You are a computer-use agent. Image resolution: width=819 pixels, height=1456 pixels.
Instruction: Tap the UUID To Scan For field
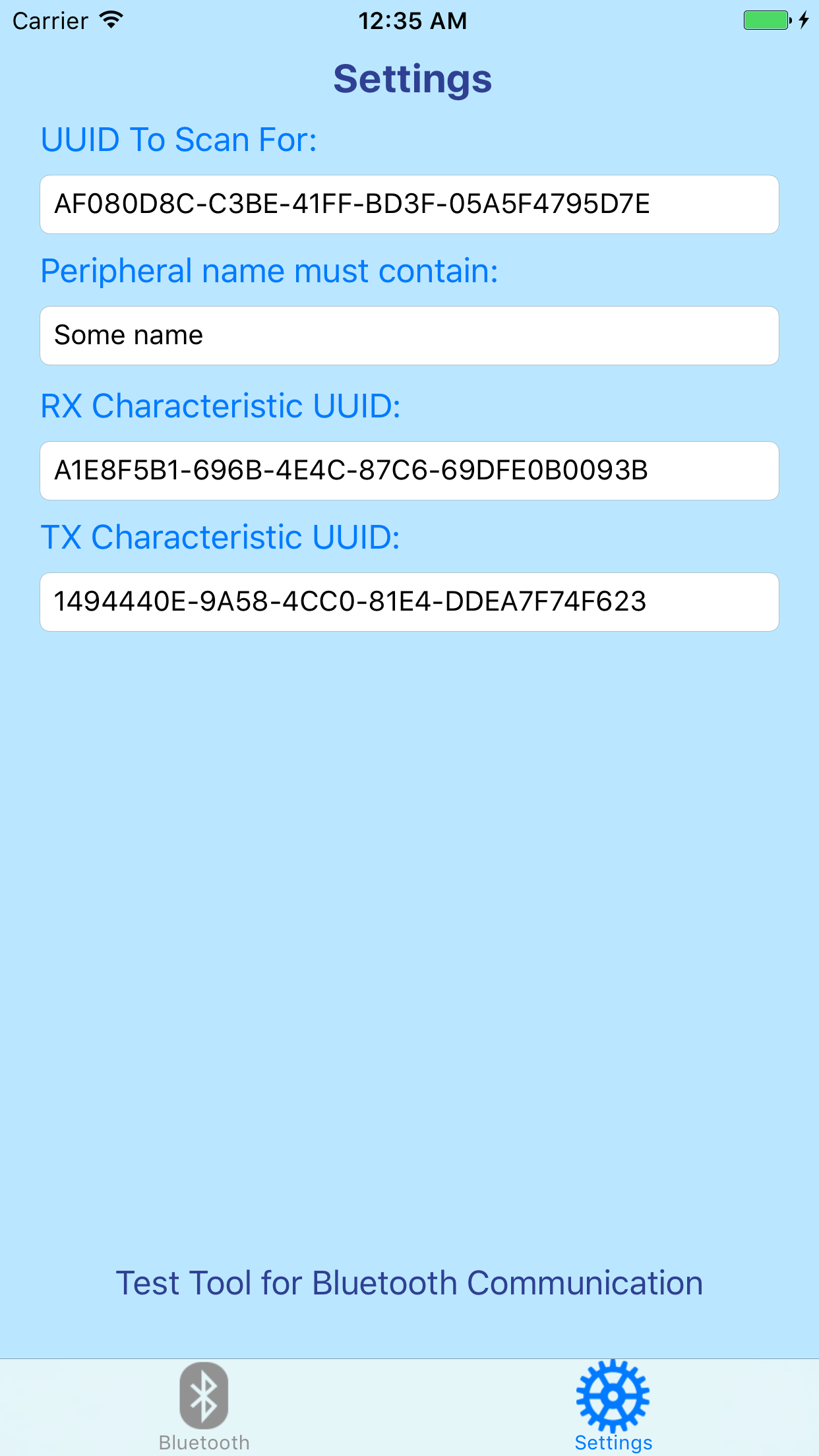pyautogui.click(x=409, y=204)
